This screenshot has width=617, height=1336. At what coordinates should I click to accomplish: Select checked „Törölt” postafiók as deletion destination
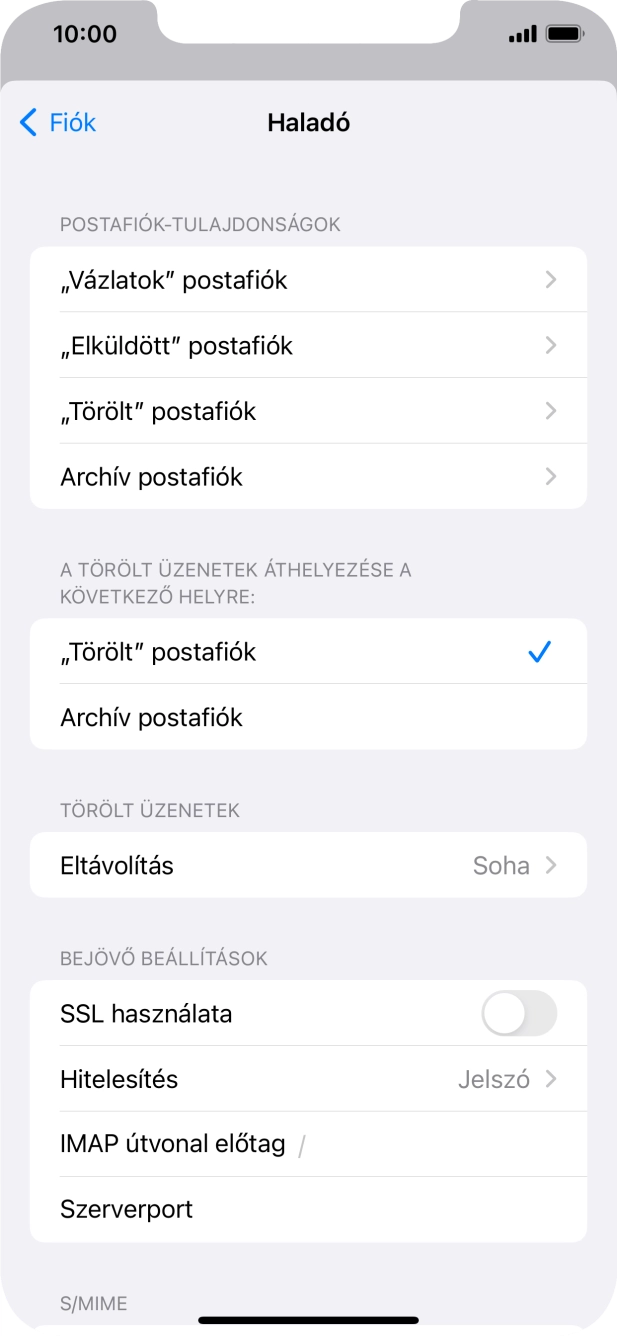pyautogui.click(x=308, y=652)
